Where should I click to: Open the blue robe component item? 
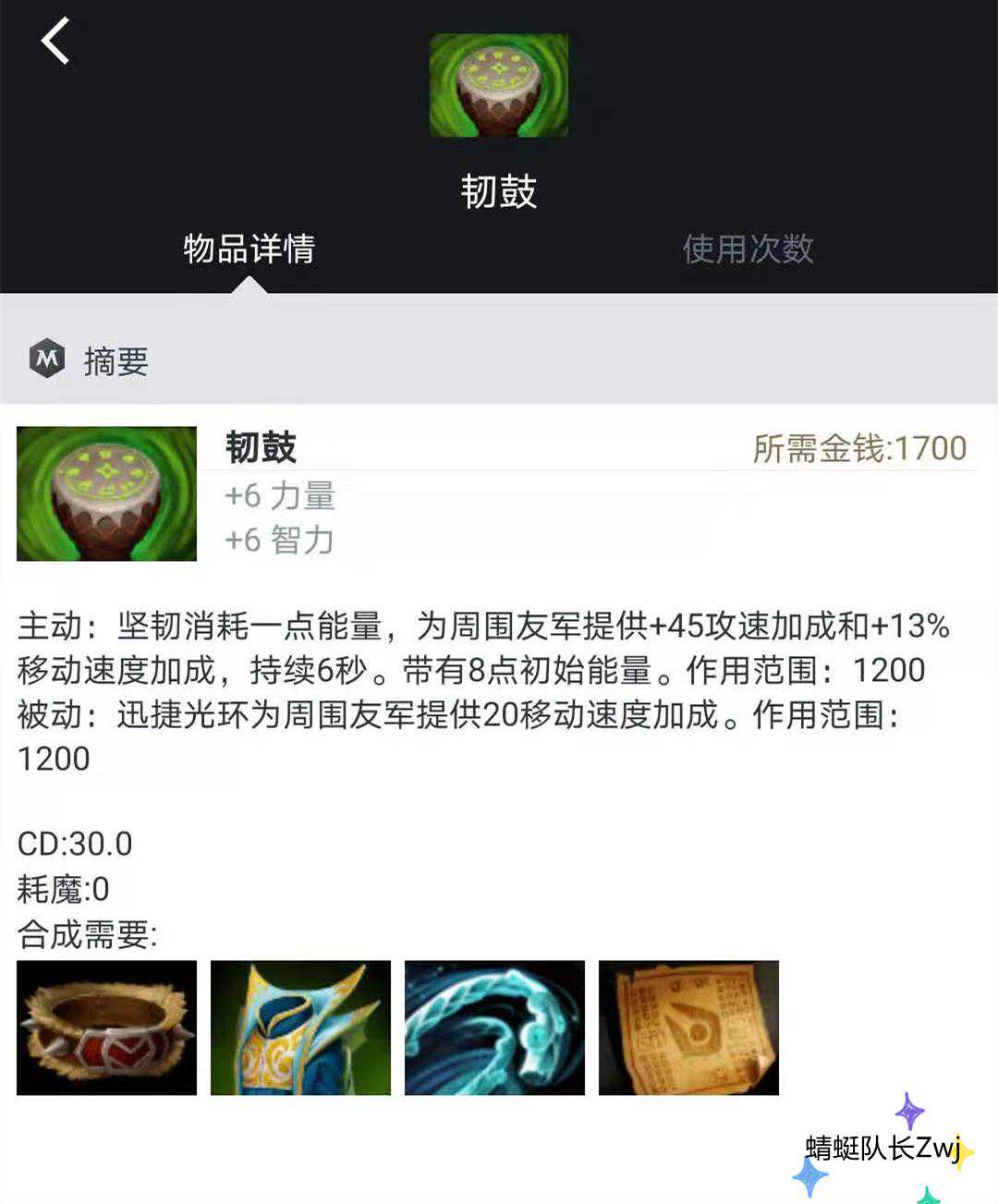click(300, 1028)
